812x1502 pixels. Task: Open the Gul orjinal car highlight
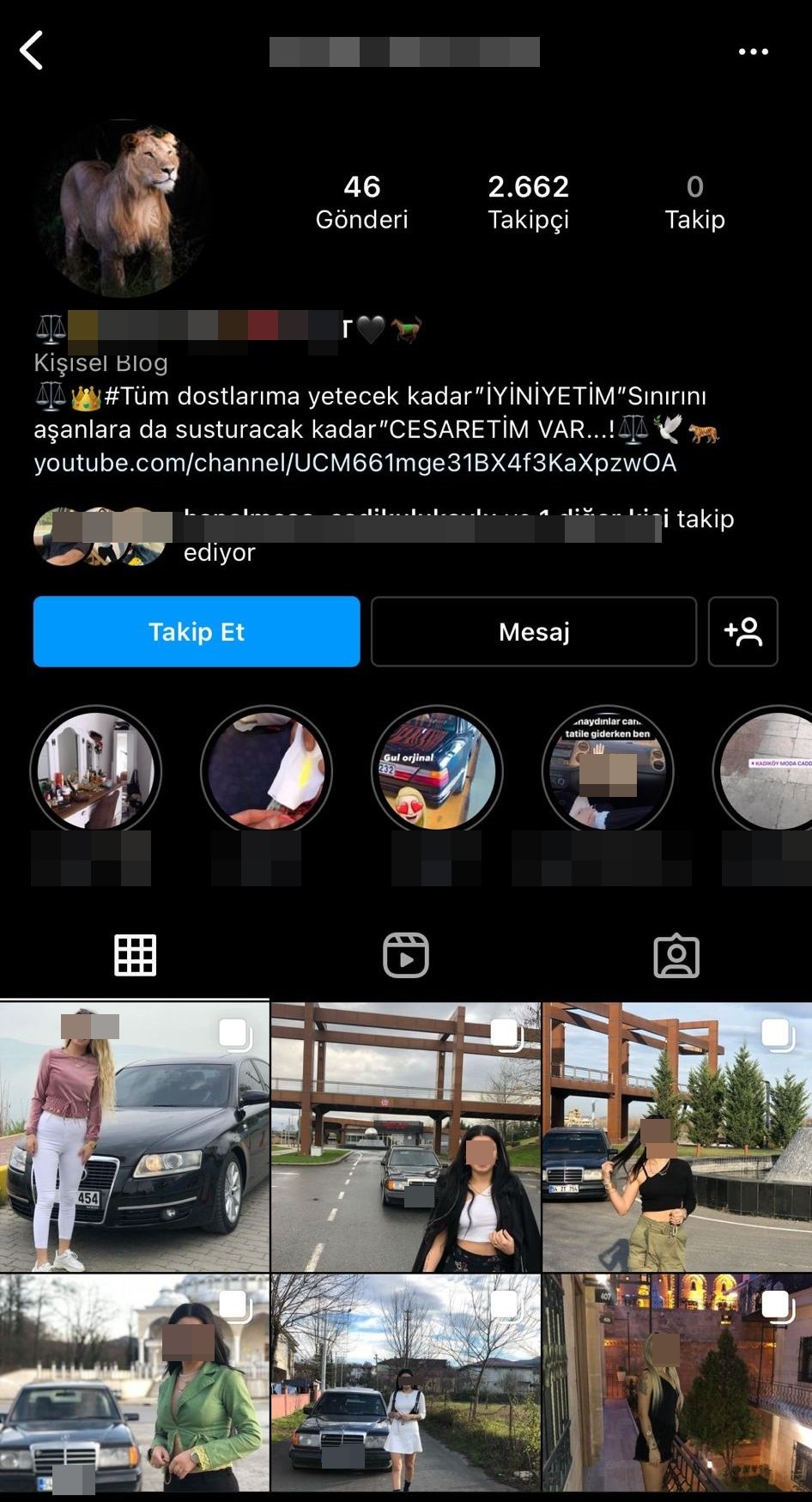(437, 770)
